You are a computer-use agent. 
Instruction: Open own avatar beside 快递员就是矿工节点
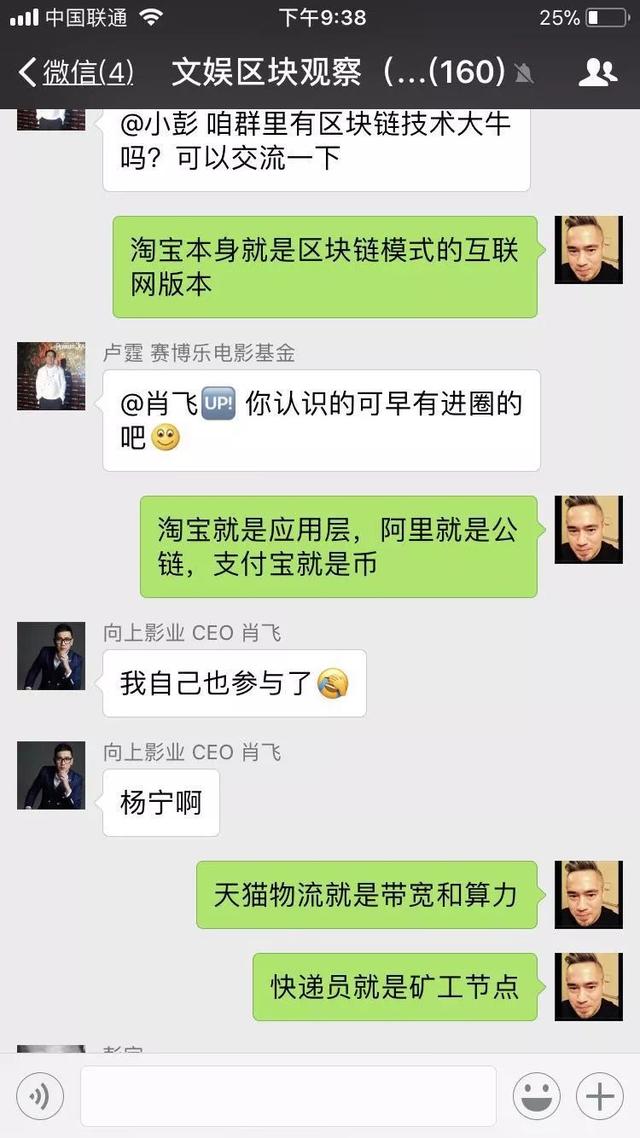point(588,987)
